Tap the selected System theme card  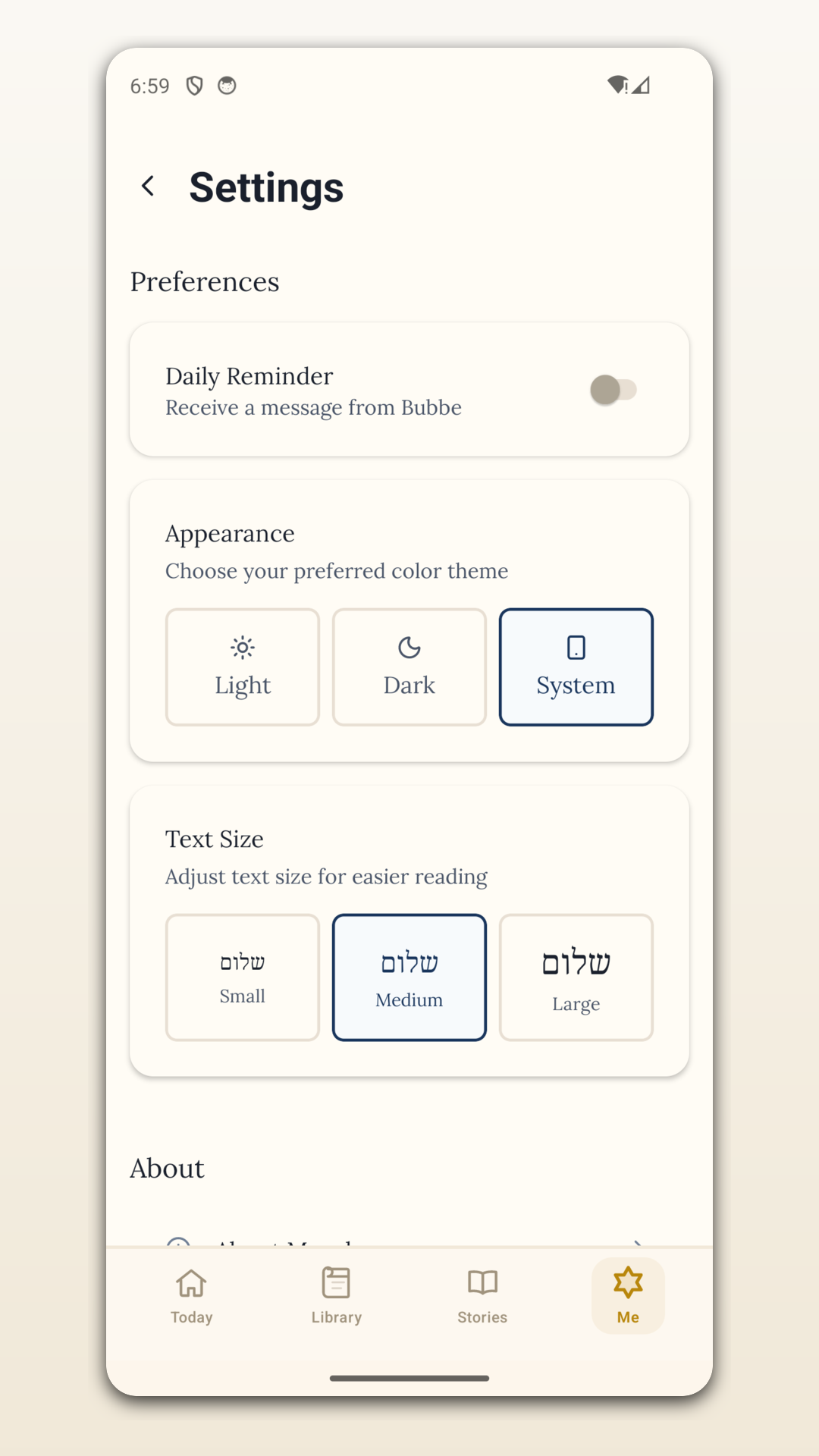tap(576, 667)
